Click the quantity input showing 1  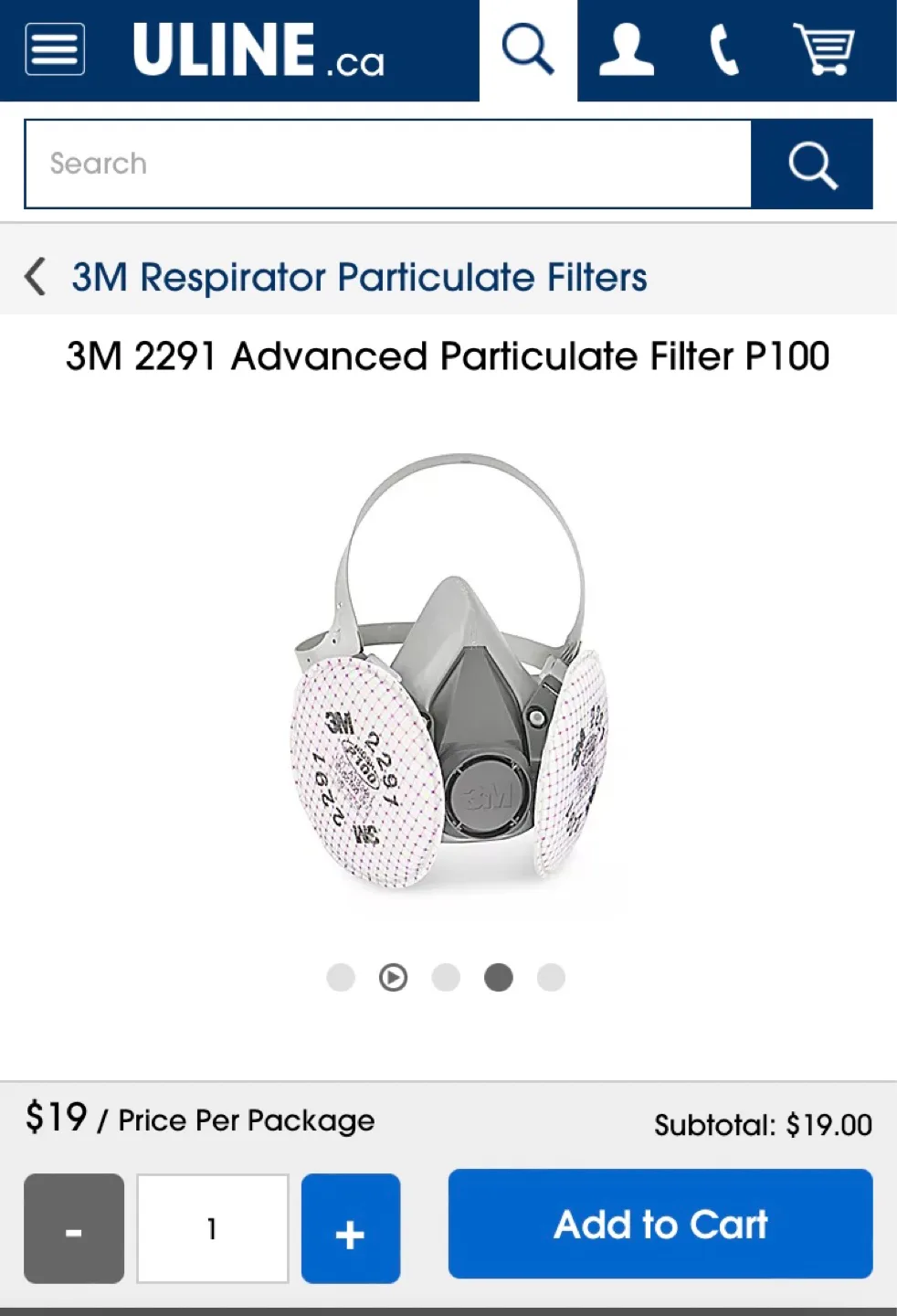(x=212, y=1228)
